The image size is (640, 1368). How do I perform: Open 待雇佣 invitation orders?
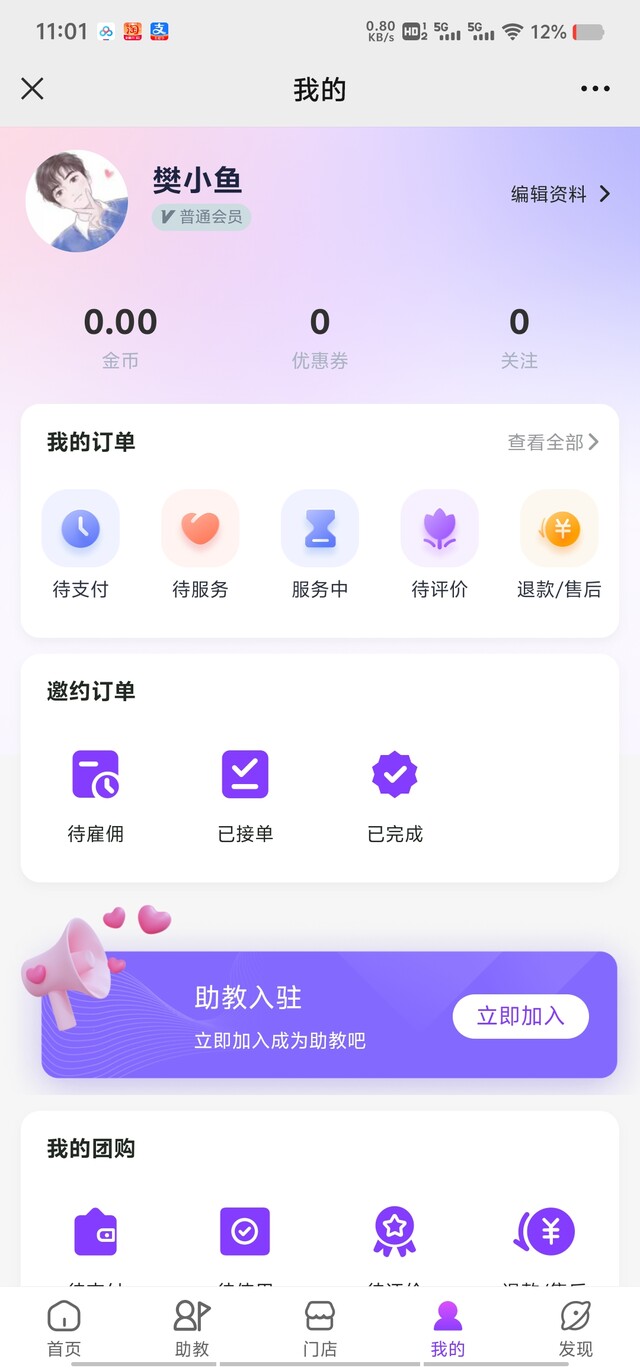click(96, 796)
